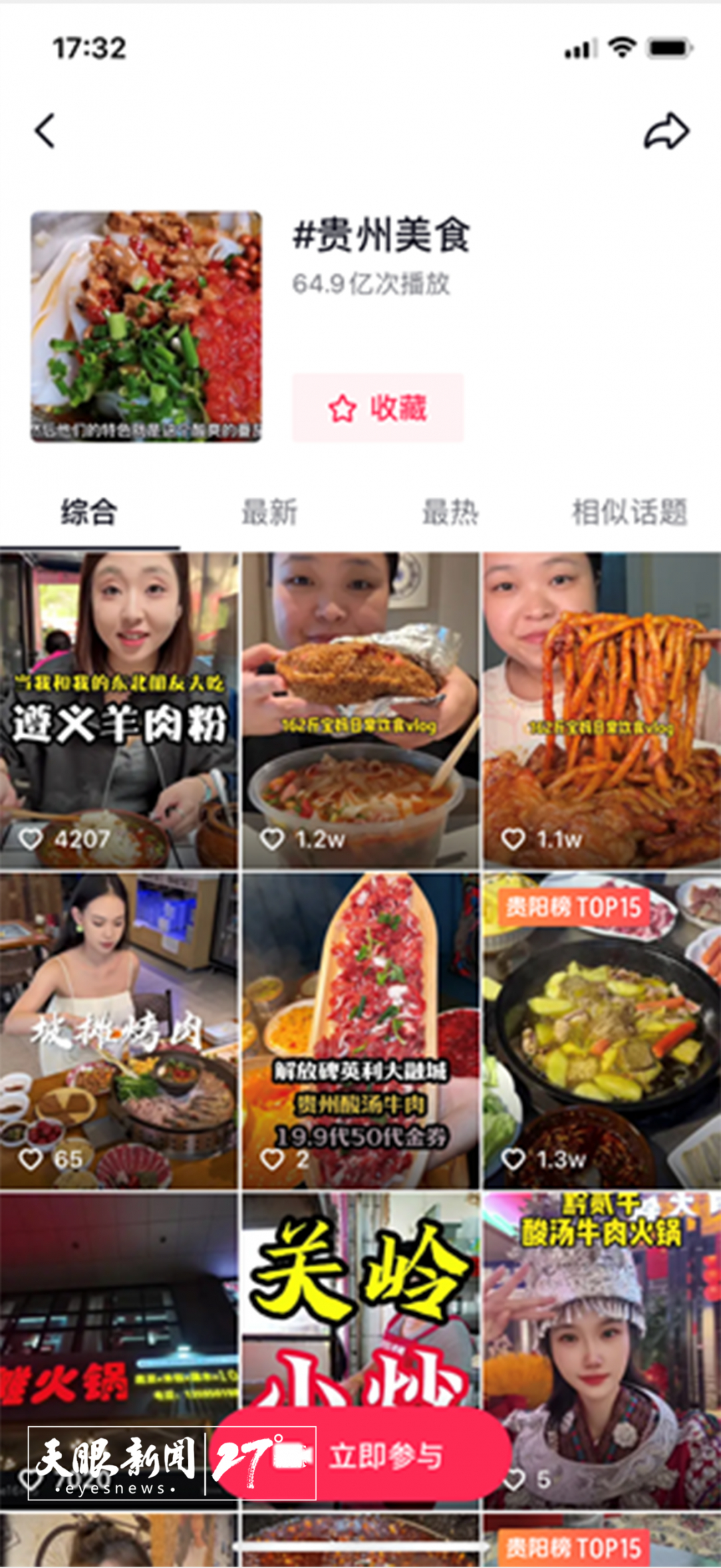This screenshot has width=721, height=1568.
Task: Open the noodle video with 1.1w likes
Action: 601,709
